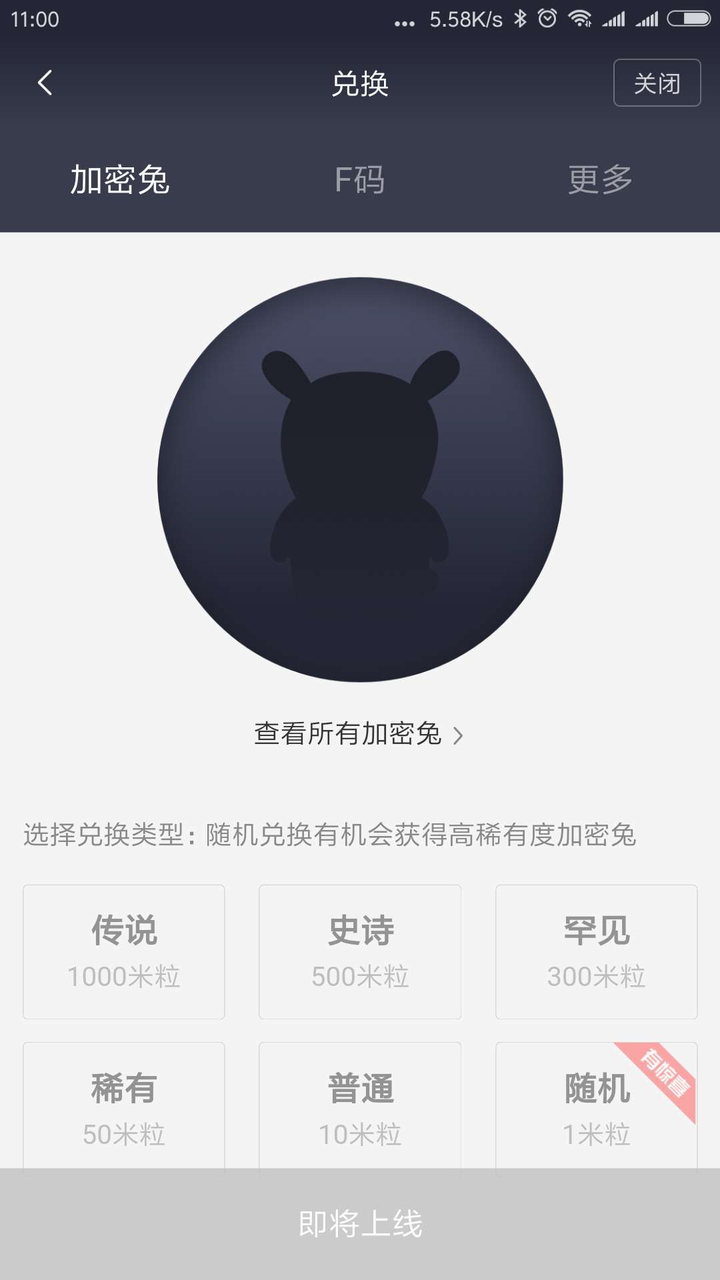Viewport: 720px width, 1280px height.
Task: Open the 更多 tab
Action: [600, 180]
